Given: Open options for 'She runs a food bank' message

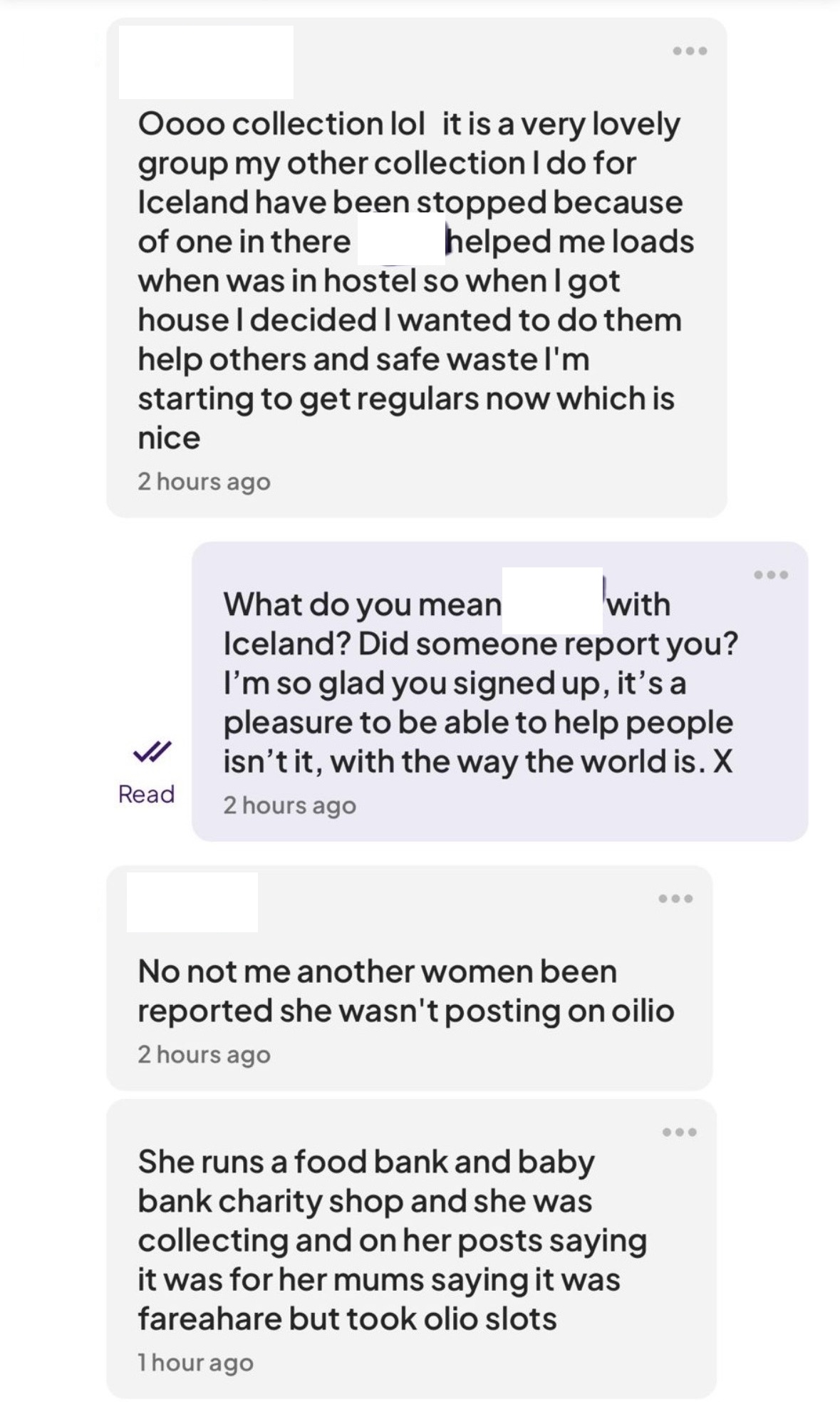Looking at the screenshot, I should tap(679, 1132).
